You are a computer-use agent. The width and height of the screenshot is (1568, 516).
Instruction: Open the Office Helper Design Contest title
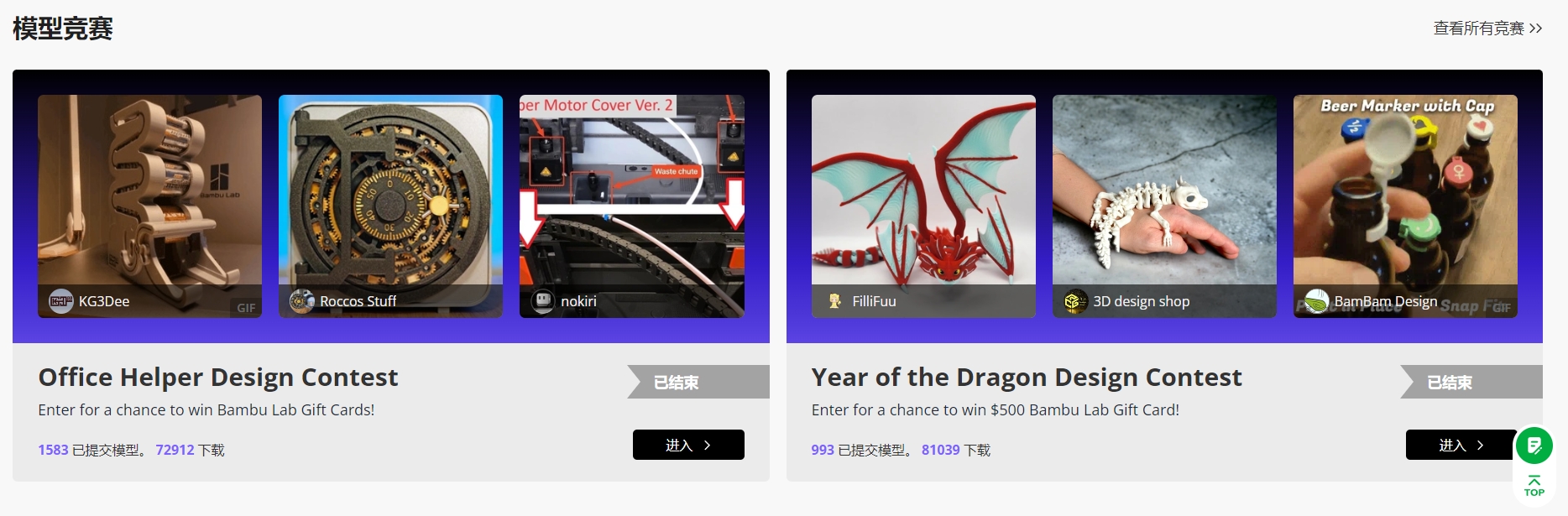(x=218, y=378)
